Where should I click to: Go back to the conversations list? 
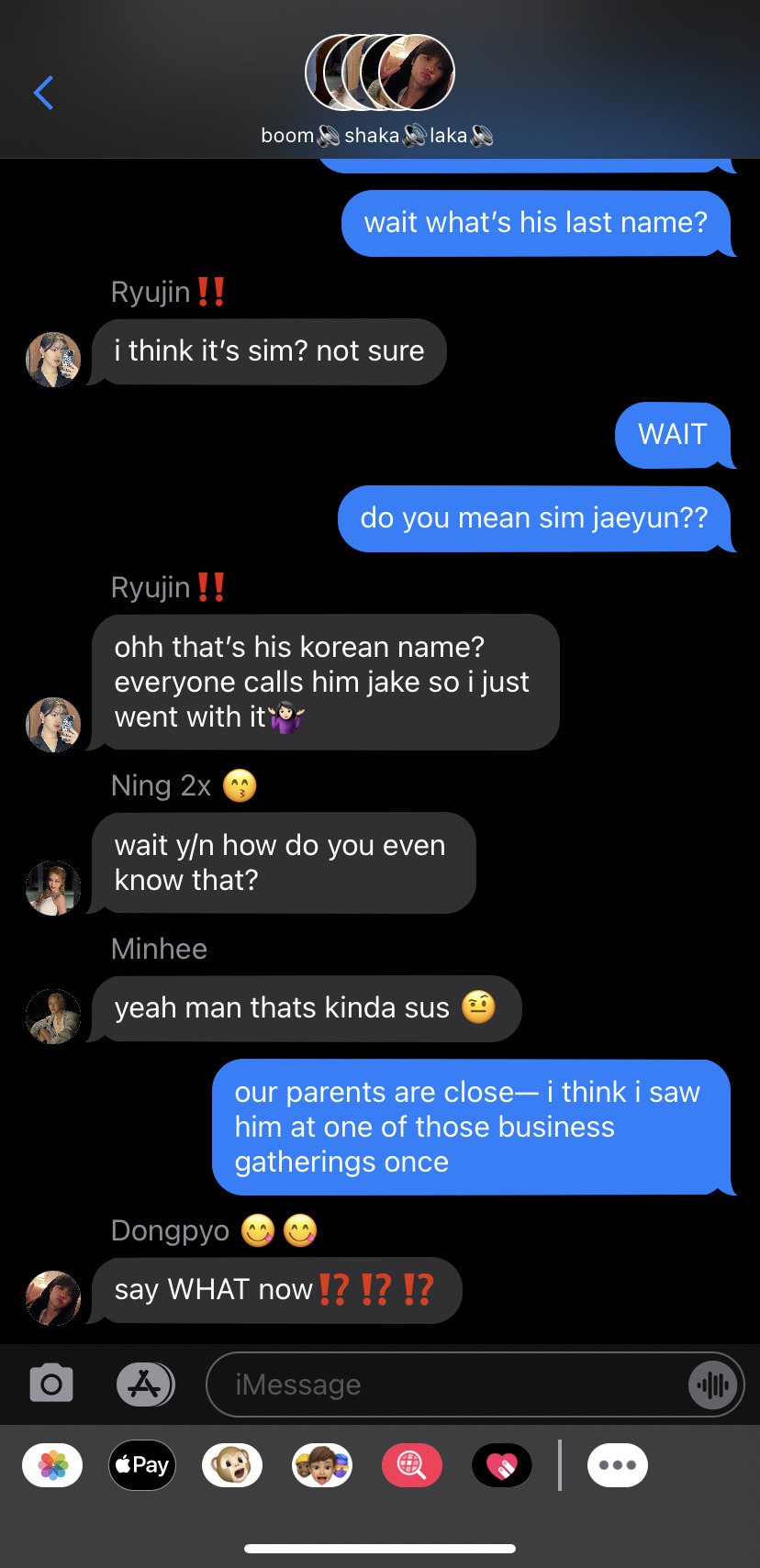pyautogui.click(x=43, y=93)
